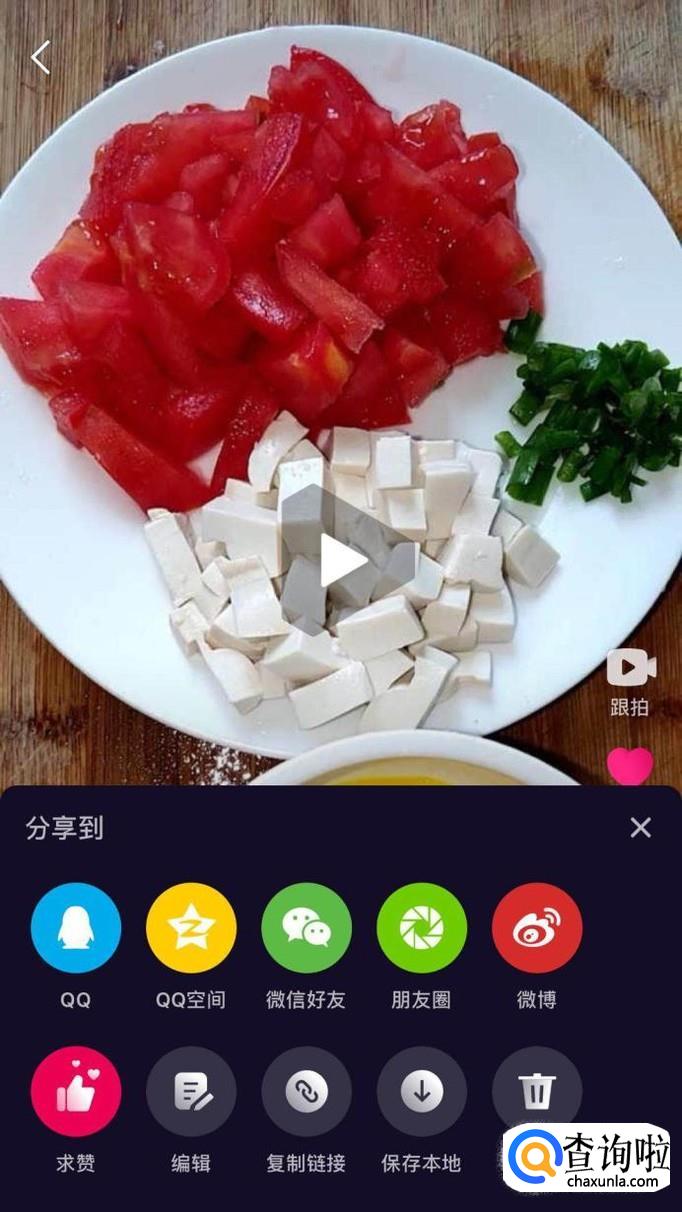Share to 微博
Image resolution: width=682 pixels, height=1212 pixels.
pos(537,928)
